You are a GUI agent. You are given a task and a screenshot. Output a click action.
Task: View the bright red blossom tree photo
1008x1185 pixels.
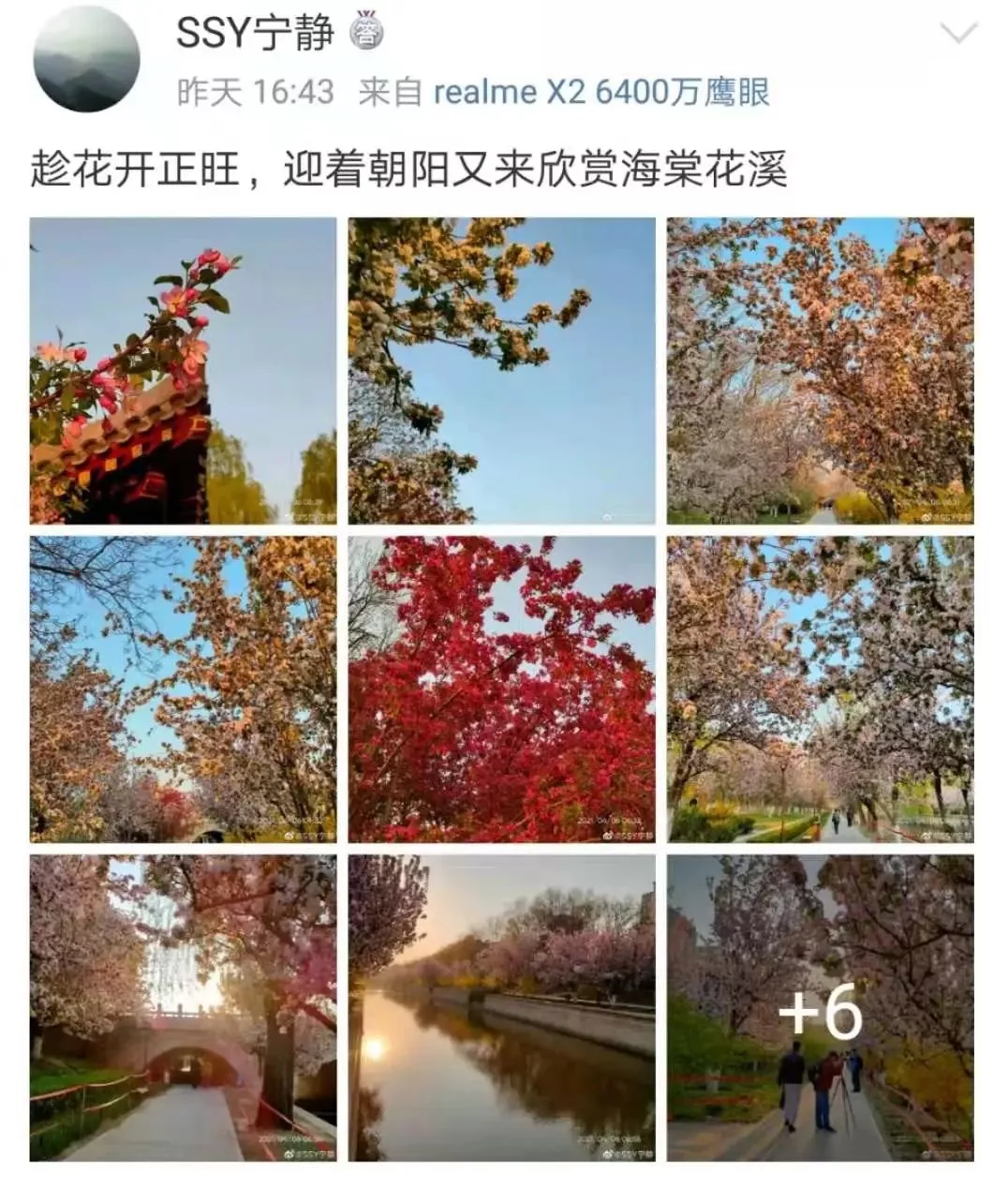[501, 689]
